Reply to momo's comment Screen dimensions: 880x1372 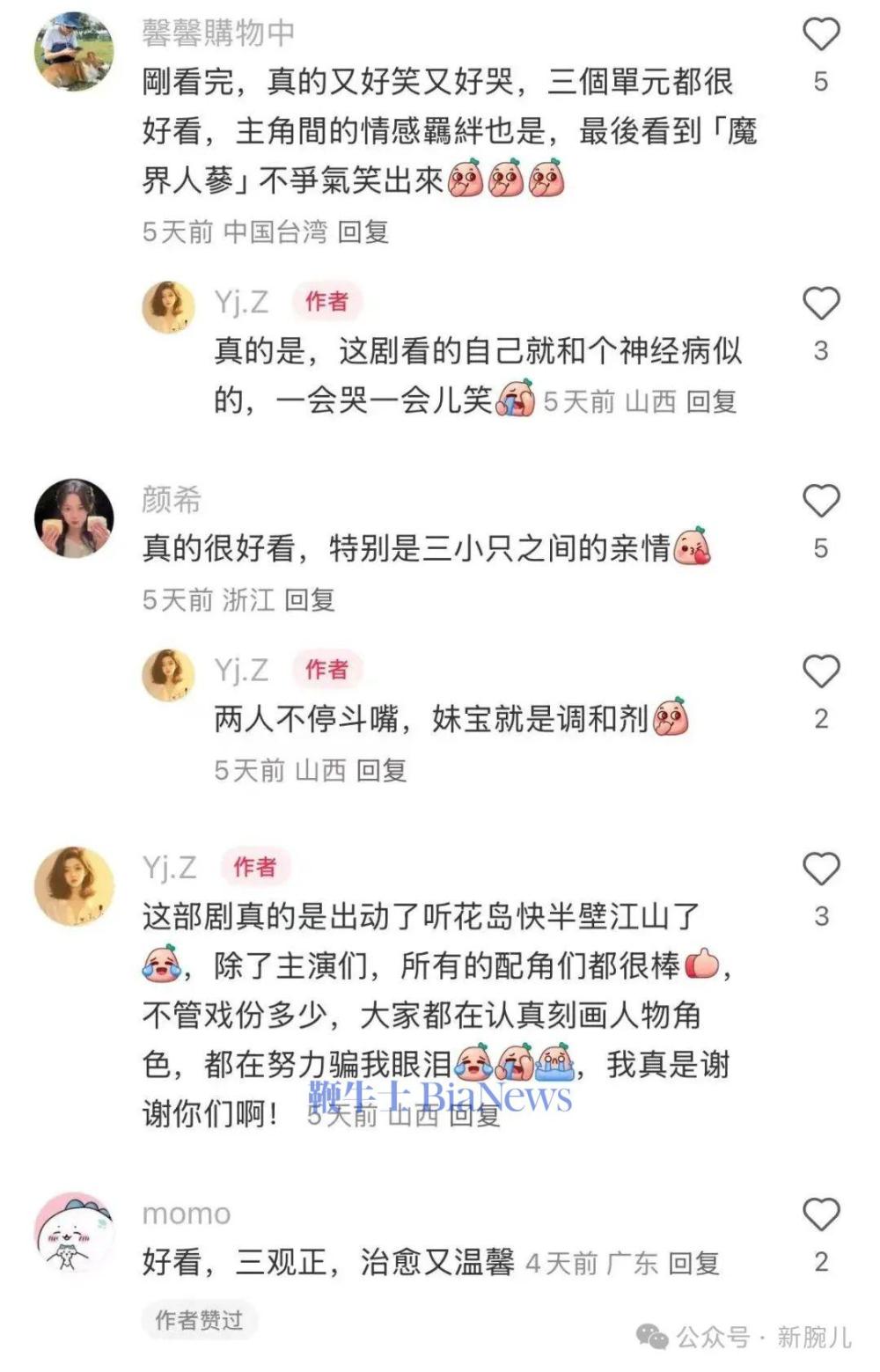click(693, 1264)
